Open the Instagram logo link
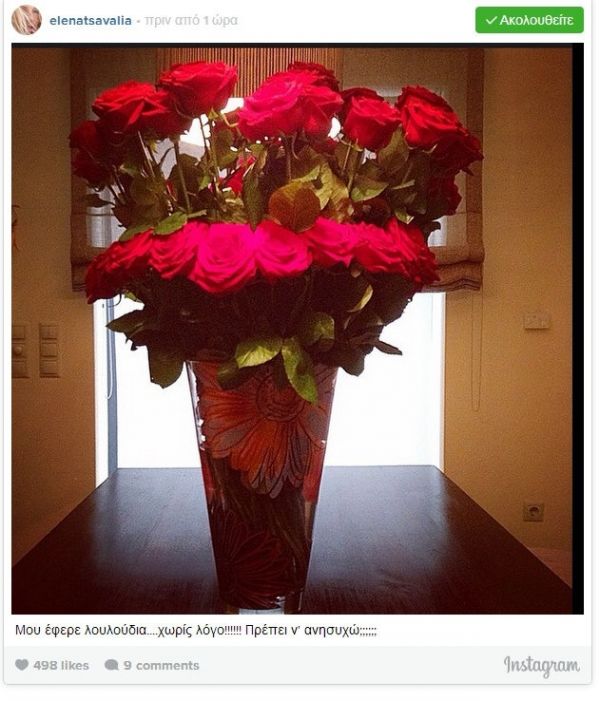Screen dimensions: 600x701 [x=541, y=666]
